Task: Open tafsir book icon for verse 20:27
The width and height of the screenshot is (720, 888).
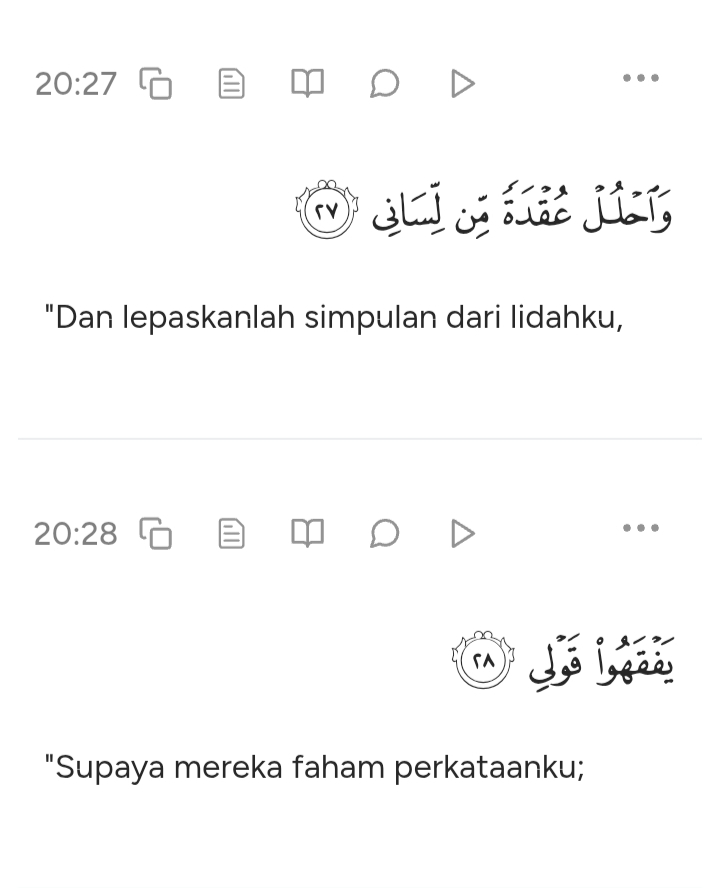Action: pyautogui.click(x=307, y=83)
